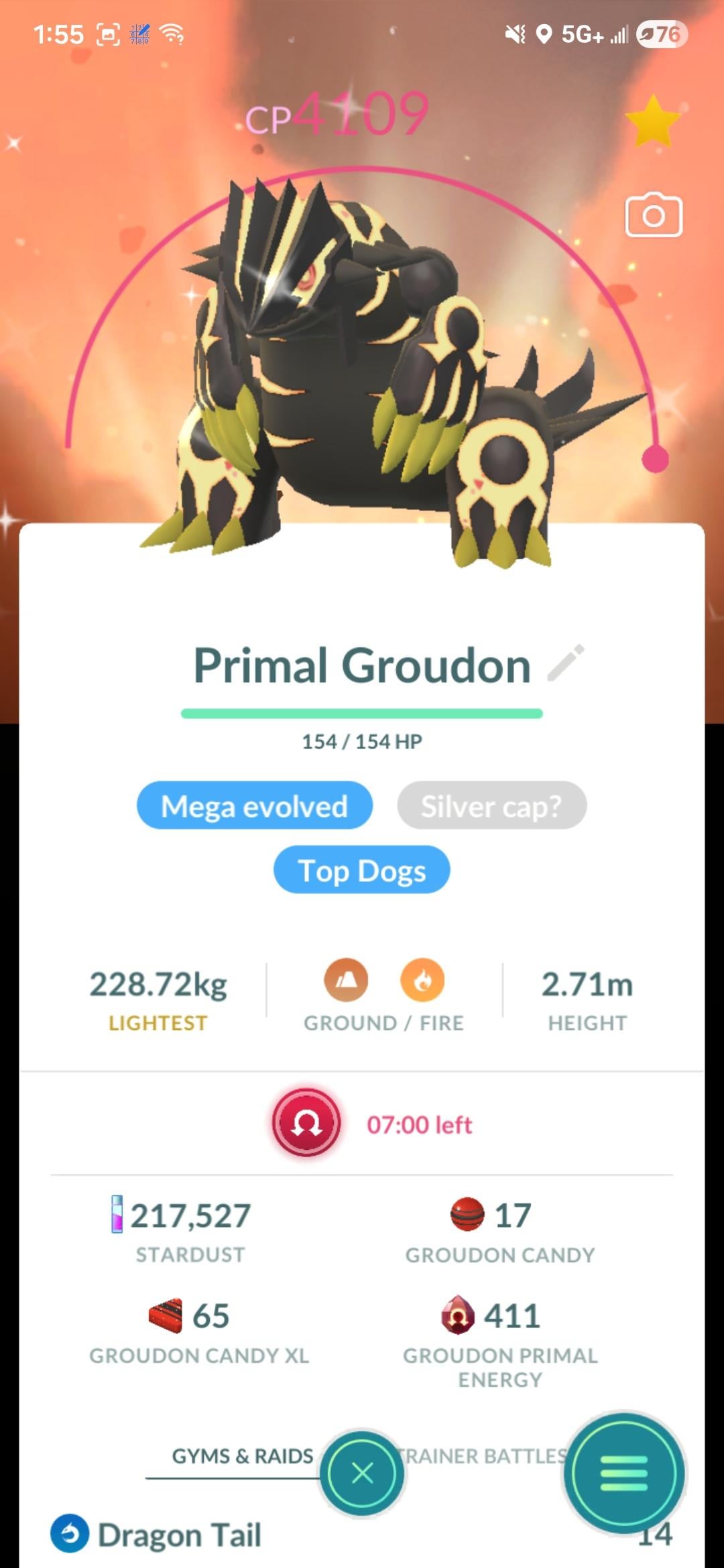This screenshot has height=1568, width=724.
Task: Select the Silver cap? tag
Action: [491, 805]
